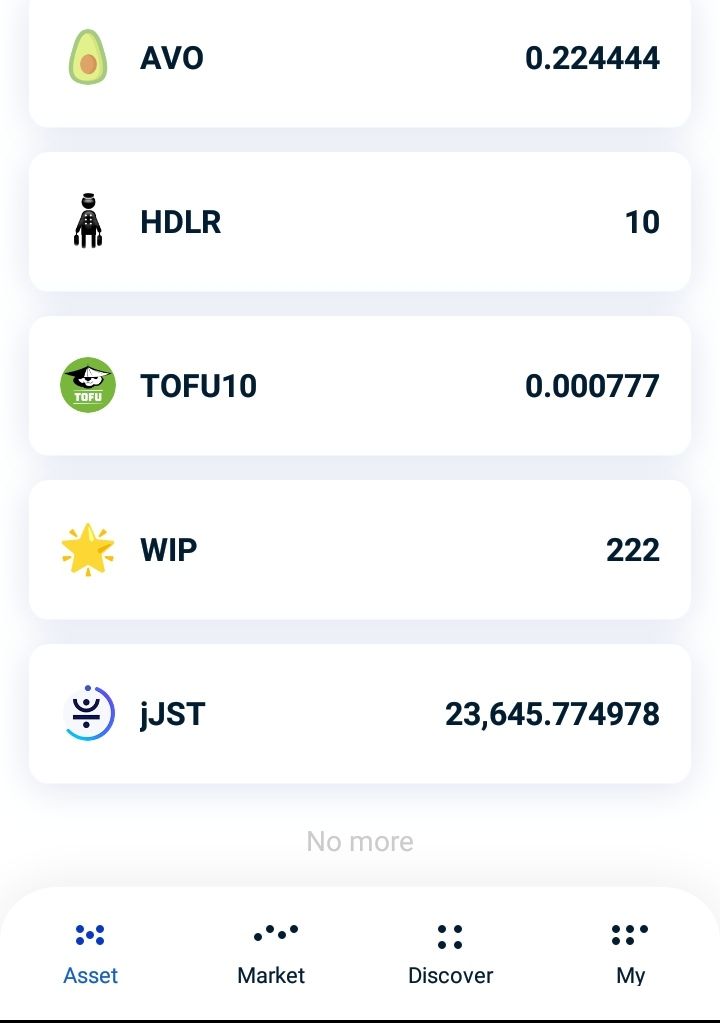Go to the Asset tab
Image resolution: width=720 pixels, height=1023 pixels.
pyautogui.click(x=90, y=953)
